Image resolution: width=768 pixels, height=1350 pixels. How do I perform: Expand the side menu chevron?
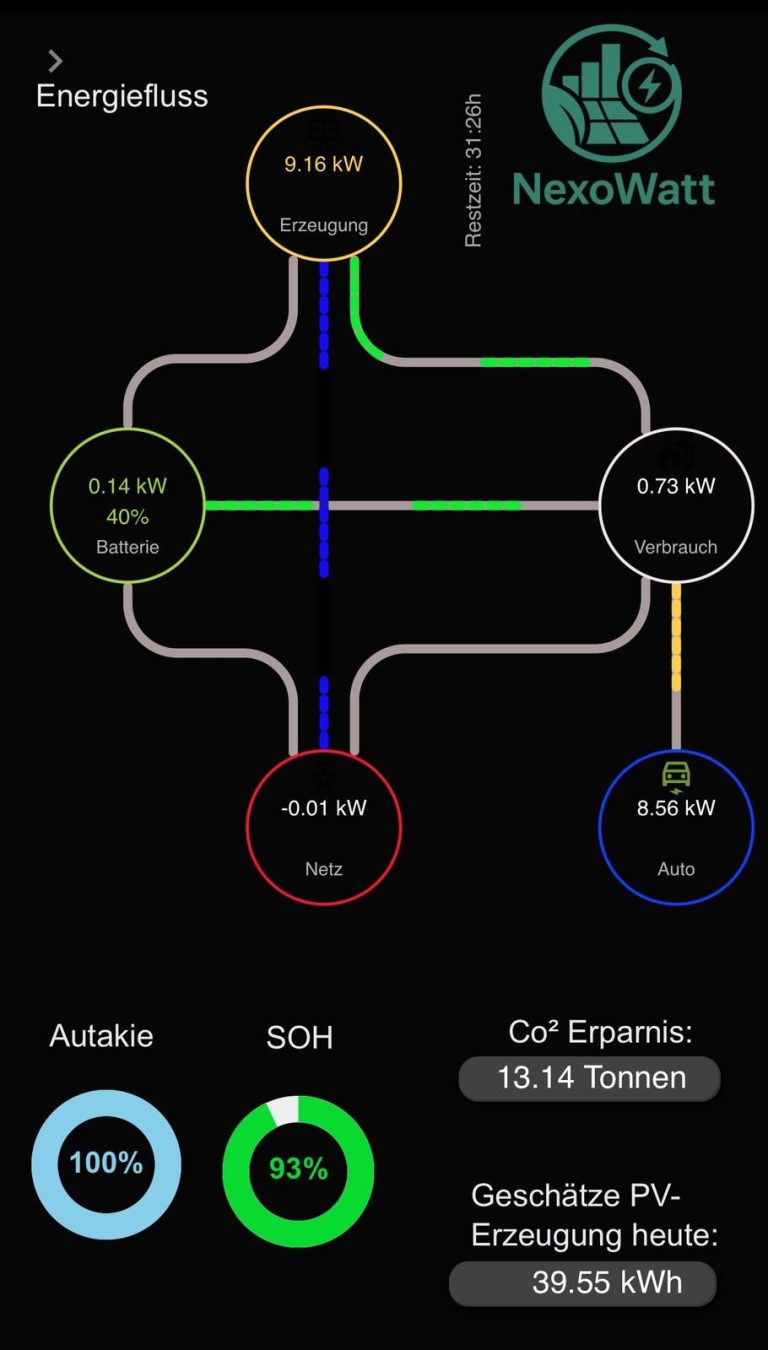(x=55, y=62)
